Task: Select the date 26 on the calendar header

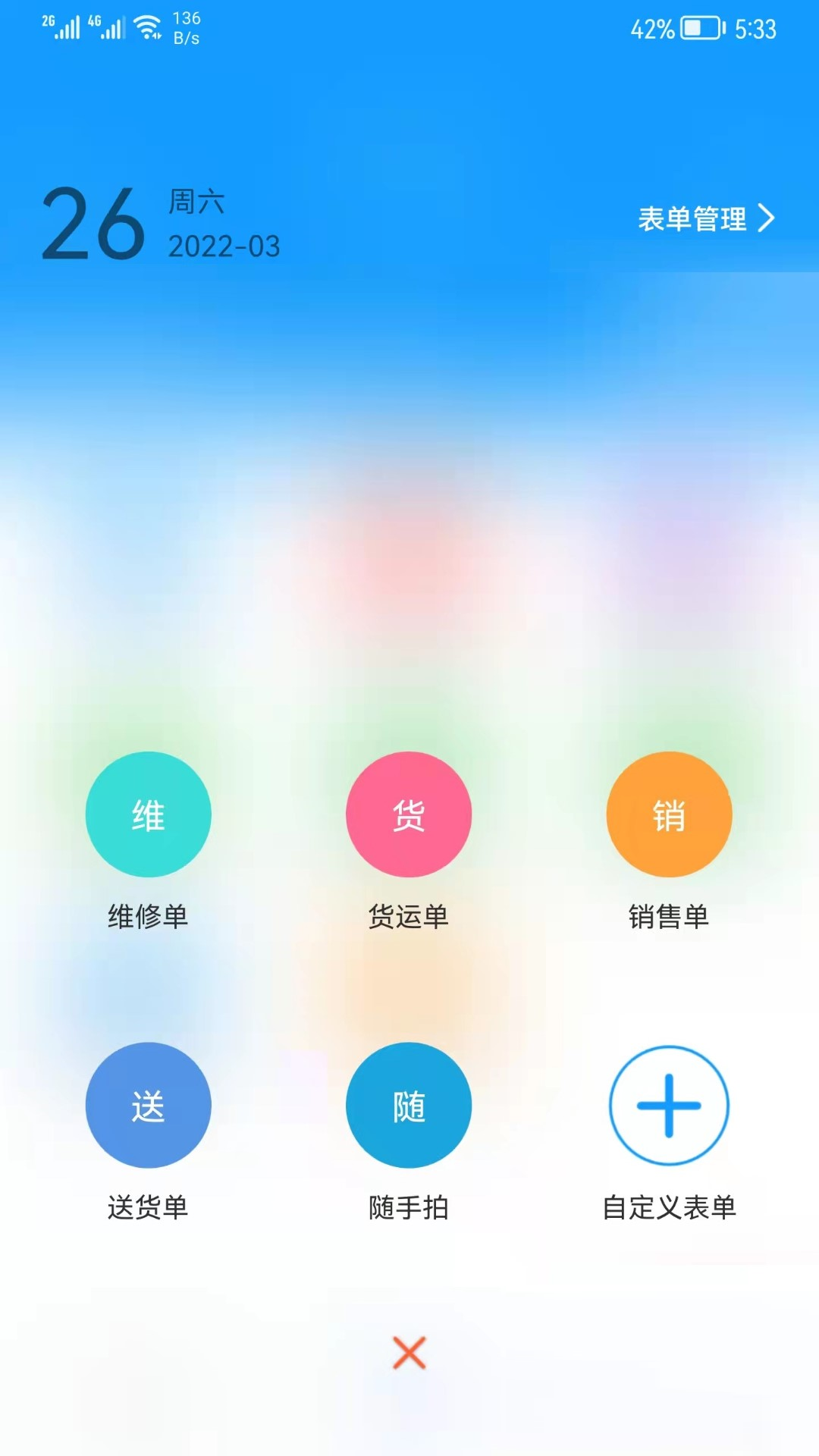Action: click(x=91, y=220)
